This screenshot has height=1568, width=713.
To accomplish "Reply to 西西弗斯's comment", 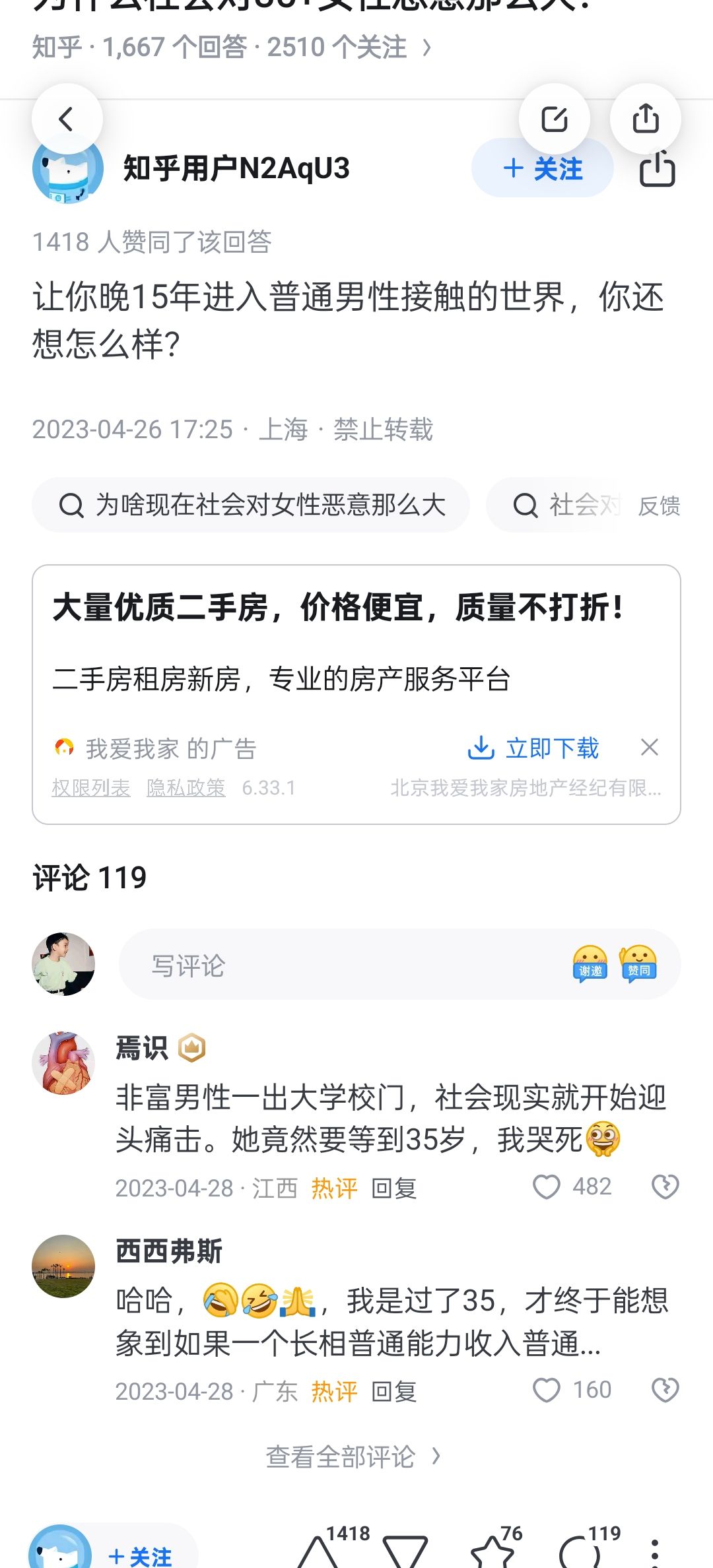I will pyautogui.click(x=394, y=1392).
